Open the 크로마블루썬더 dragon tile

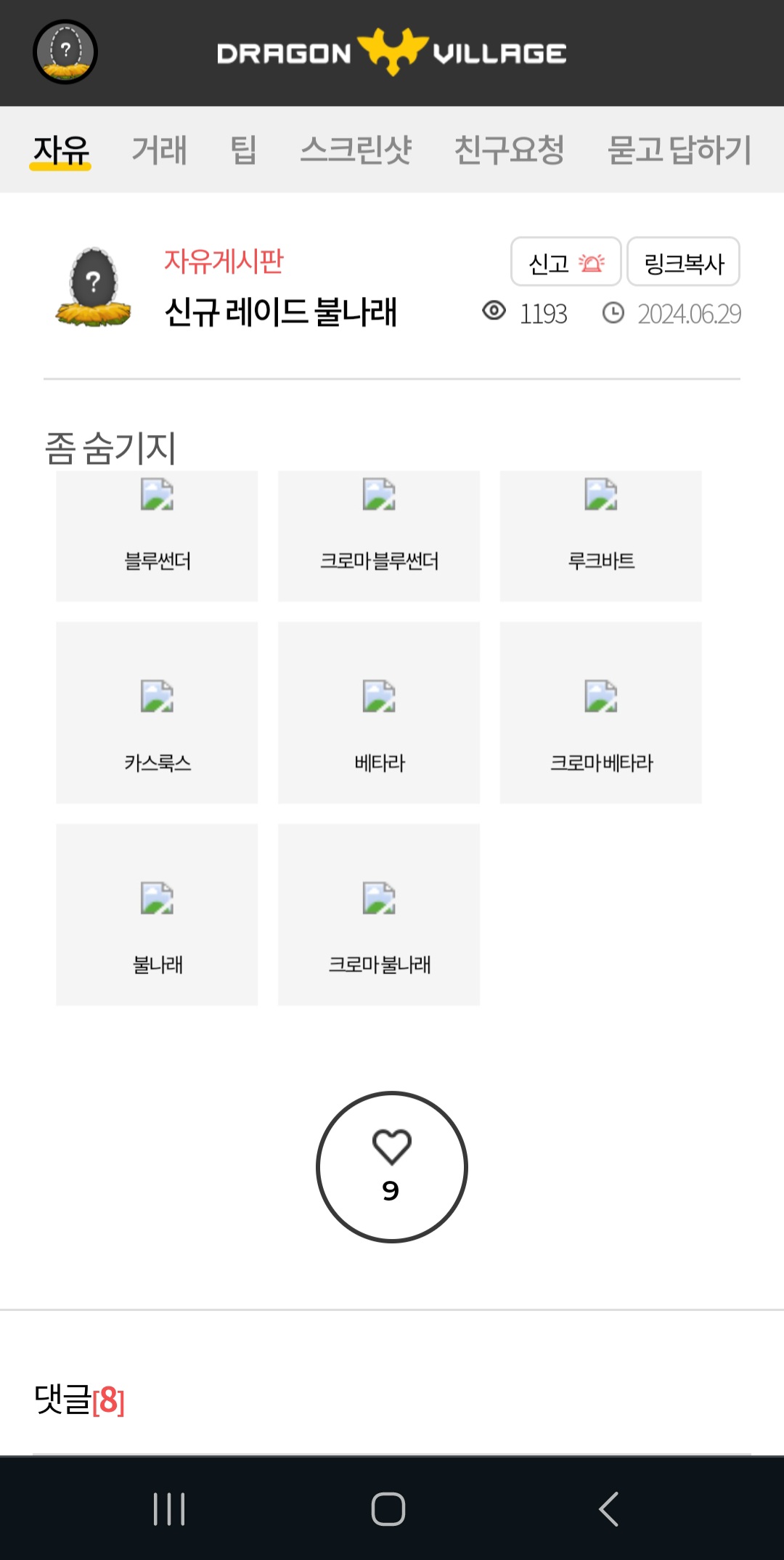(379, 536)
